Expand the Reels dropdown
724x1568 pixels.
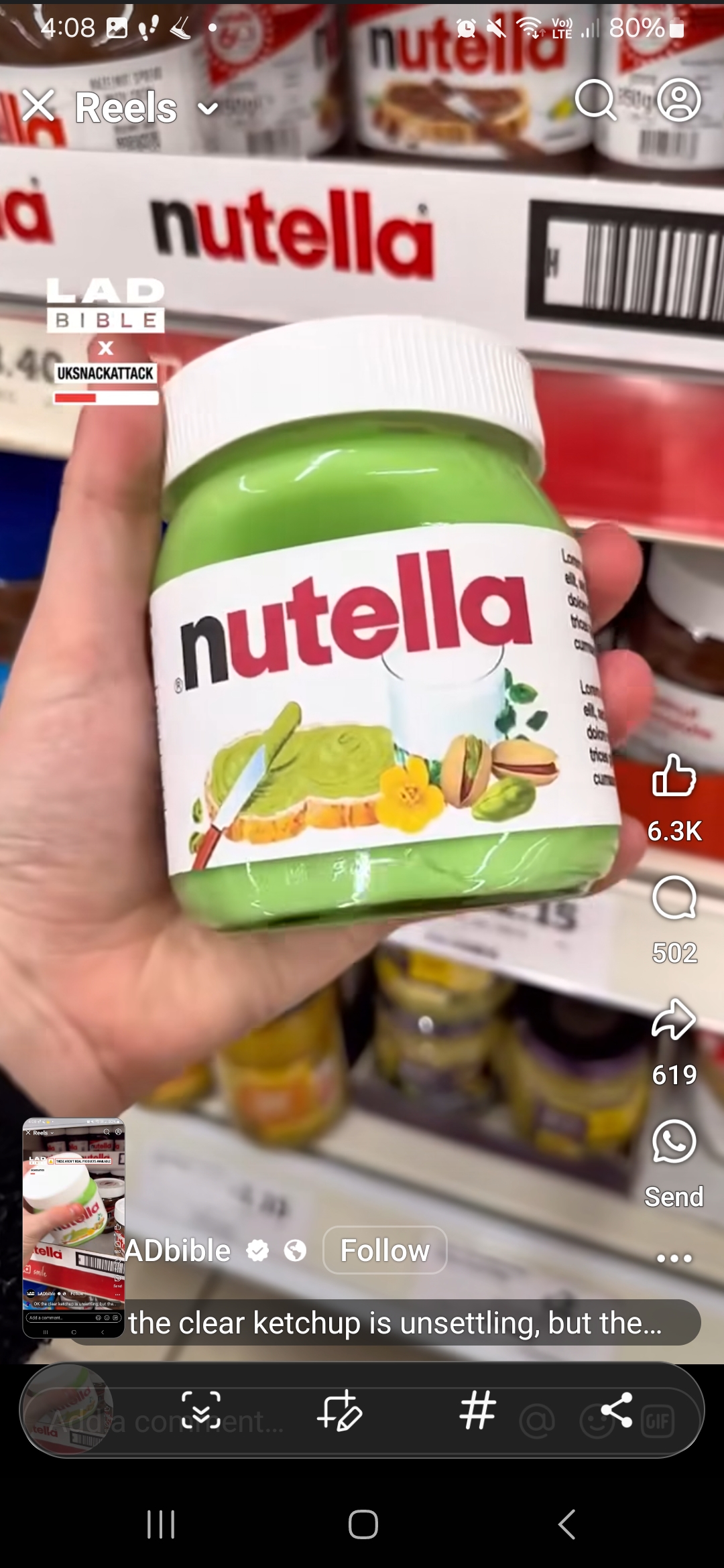point(208,109)
